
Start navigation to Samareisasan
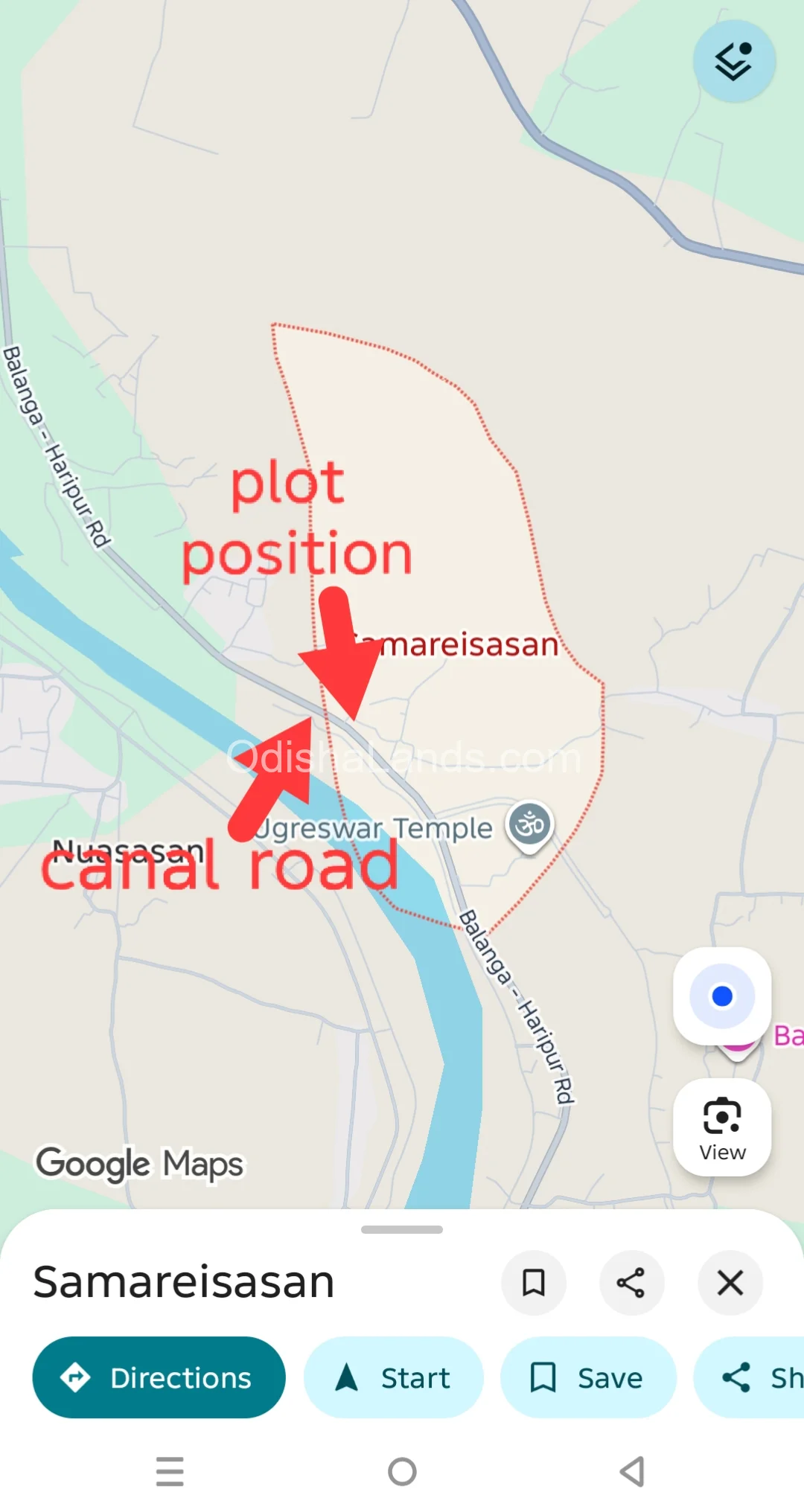tap(394, 1378)
